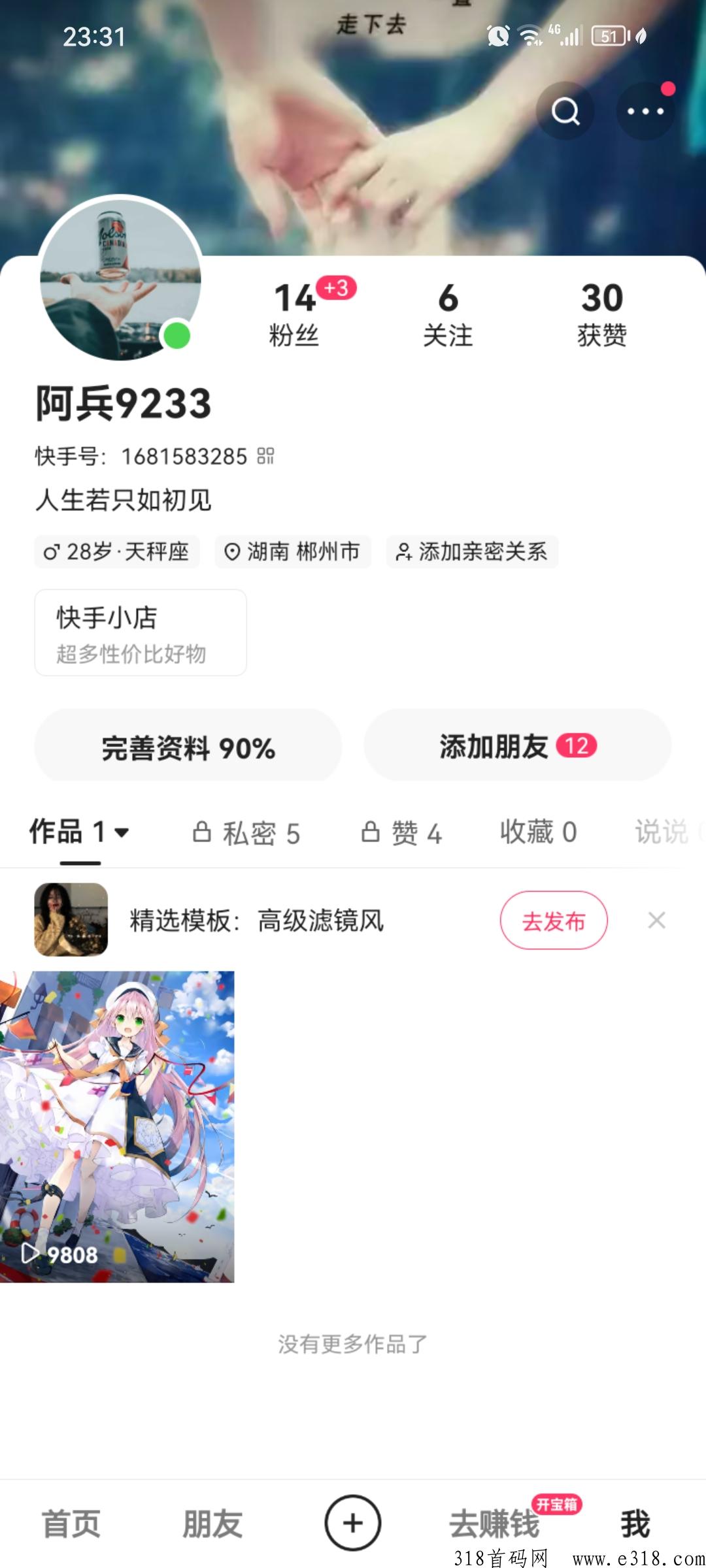This screenshot has width=706, height=1568.
Task: Tap the search magnifier icon
Action: (x=565, y=111)
